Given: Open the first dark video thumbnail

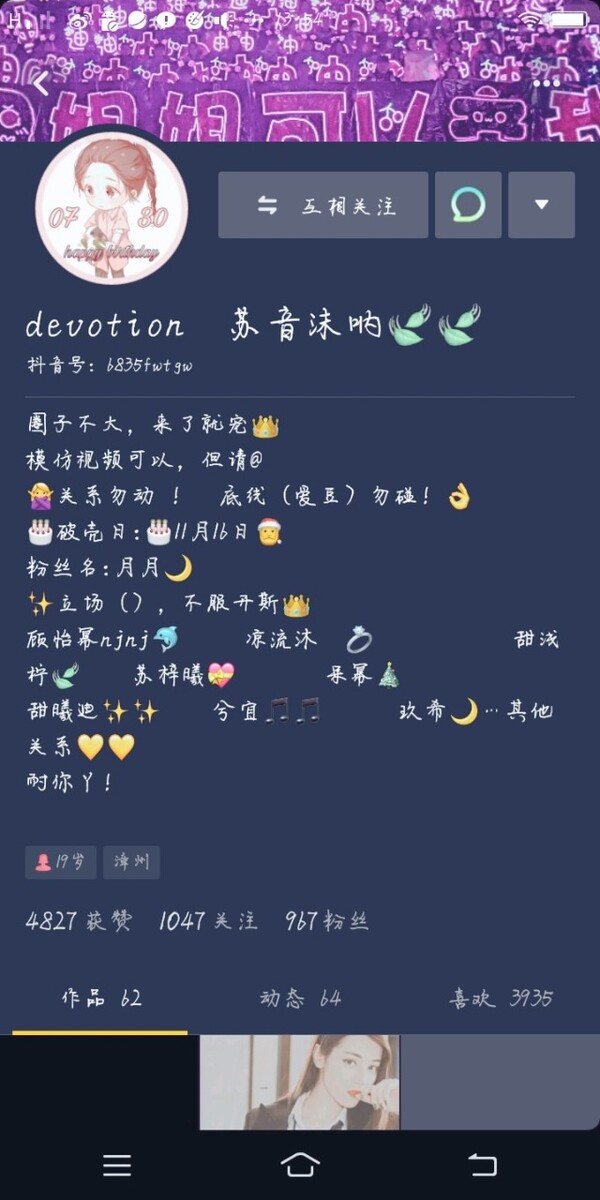Looking at the screenshot, I should pos(100,1082).
